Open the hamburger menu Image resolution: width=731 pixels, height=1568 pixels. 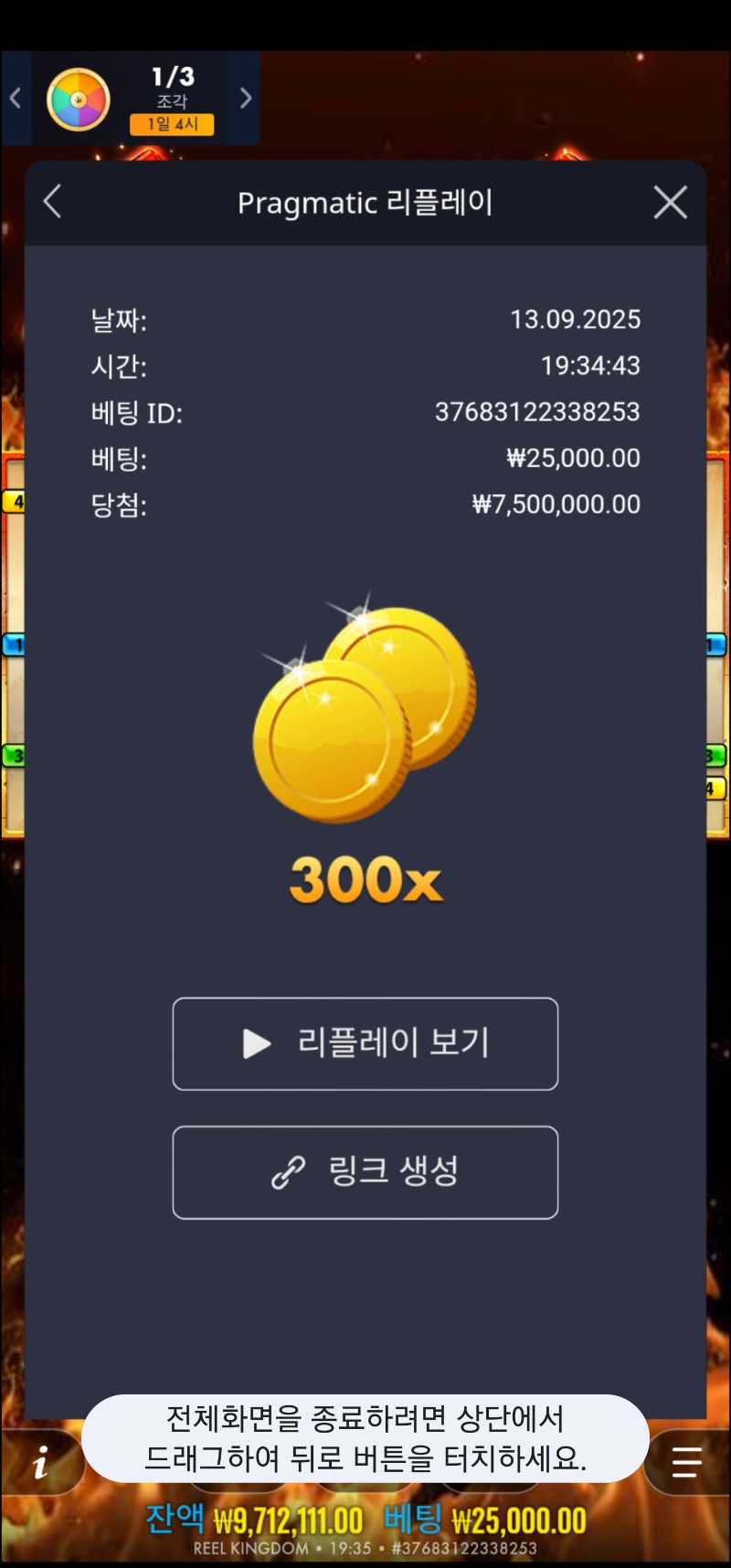pos(686,1462)
